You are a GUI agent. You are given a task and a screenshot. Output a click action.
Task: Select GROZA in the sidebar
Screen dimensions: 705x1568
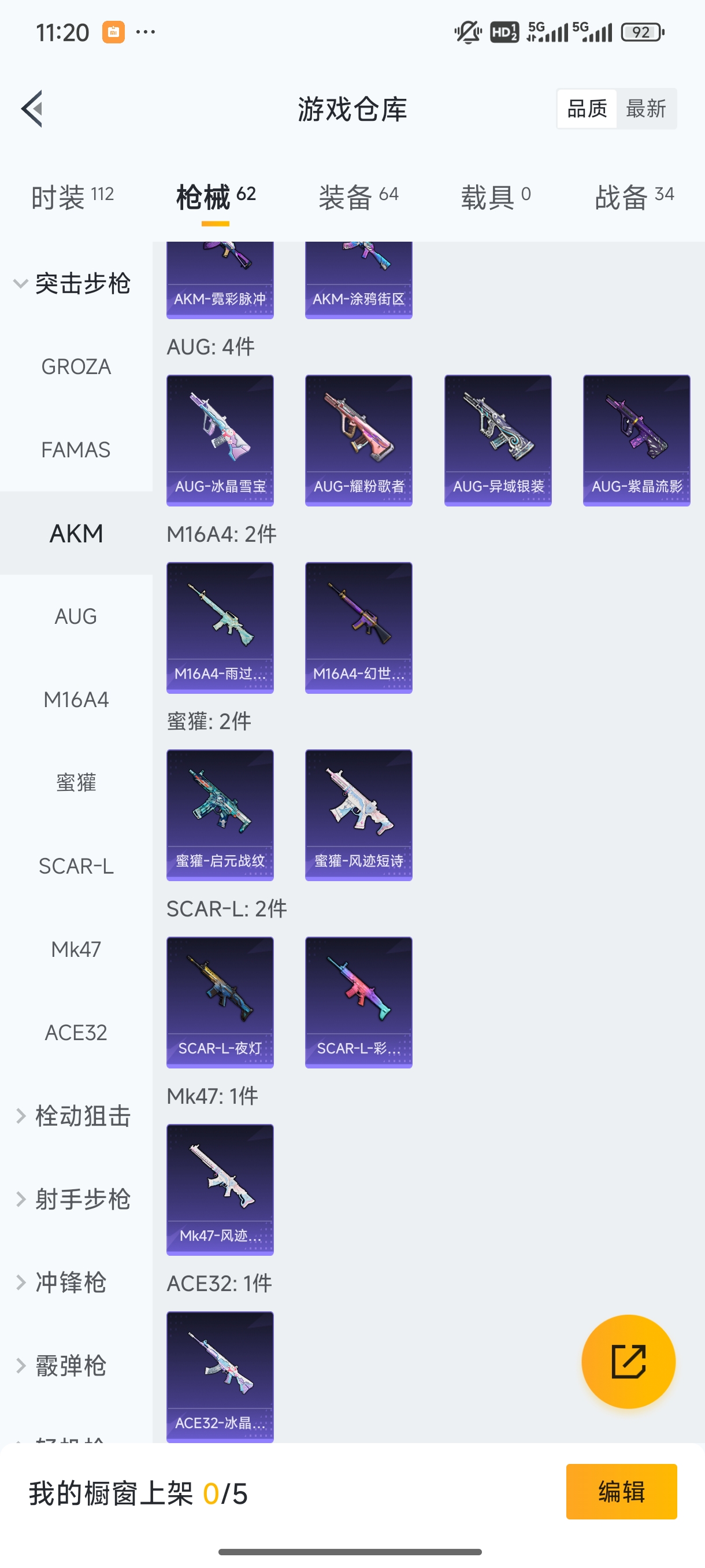click(x=76, y=366)
